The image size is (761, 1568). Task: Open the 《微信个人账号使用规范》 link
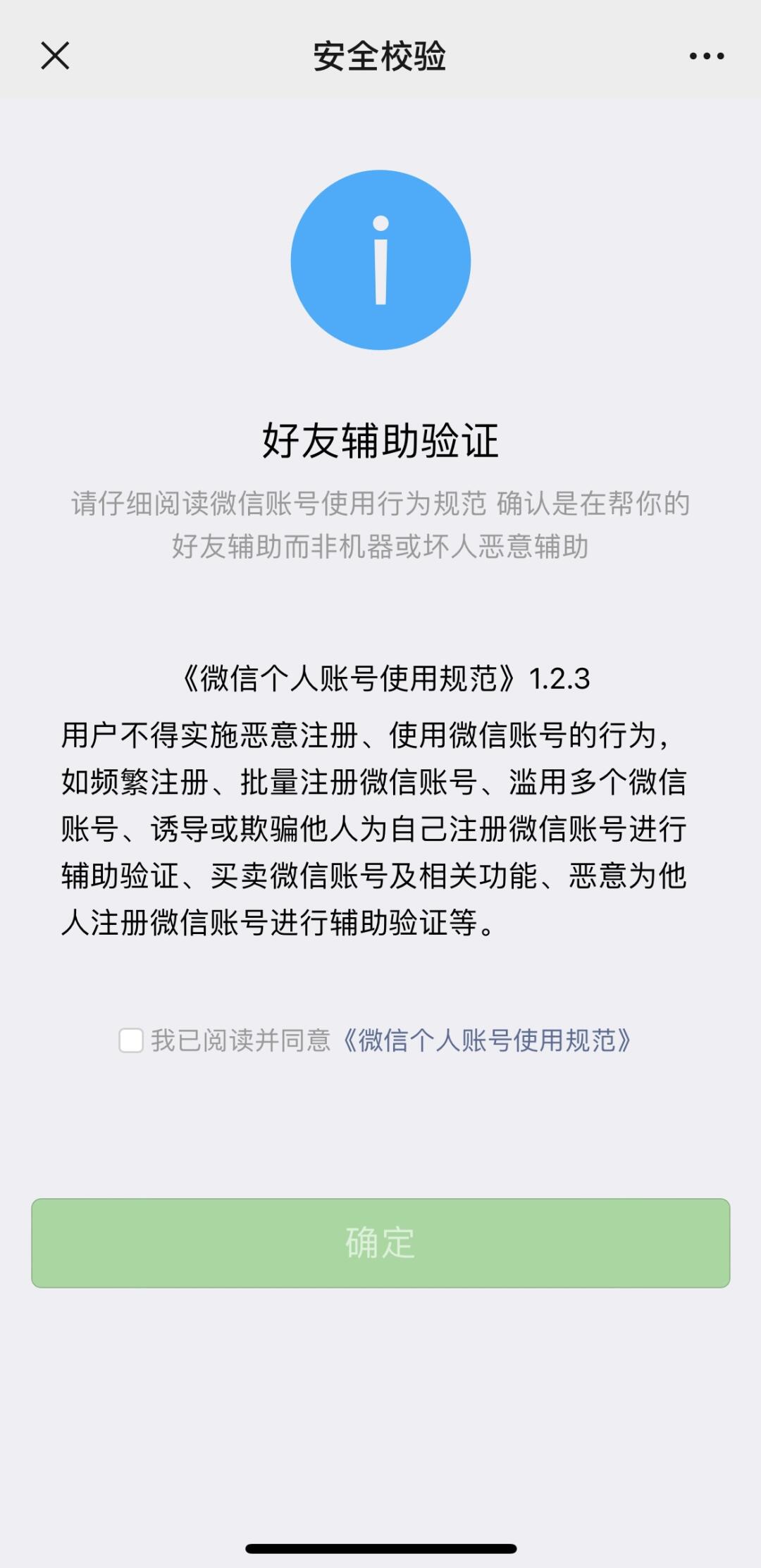486,1040
